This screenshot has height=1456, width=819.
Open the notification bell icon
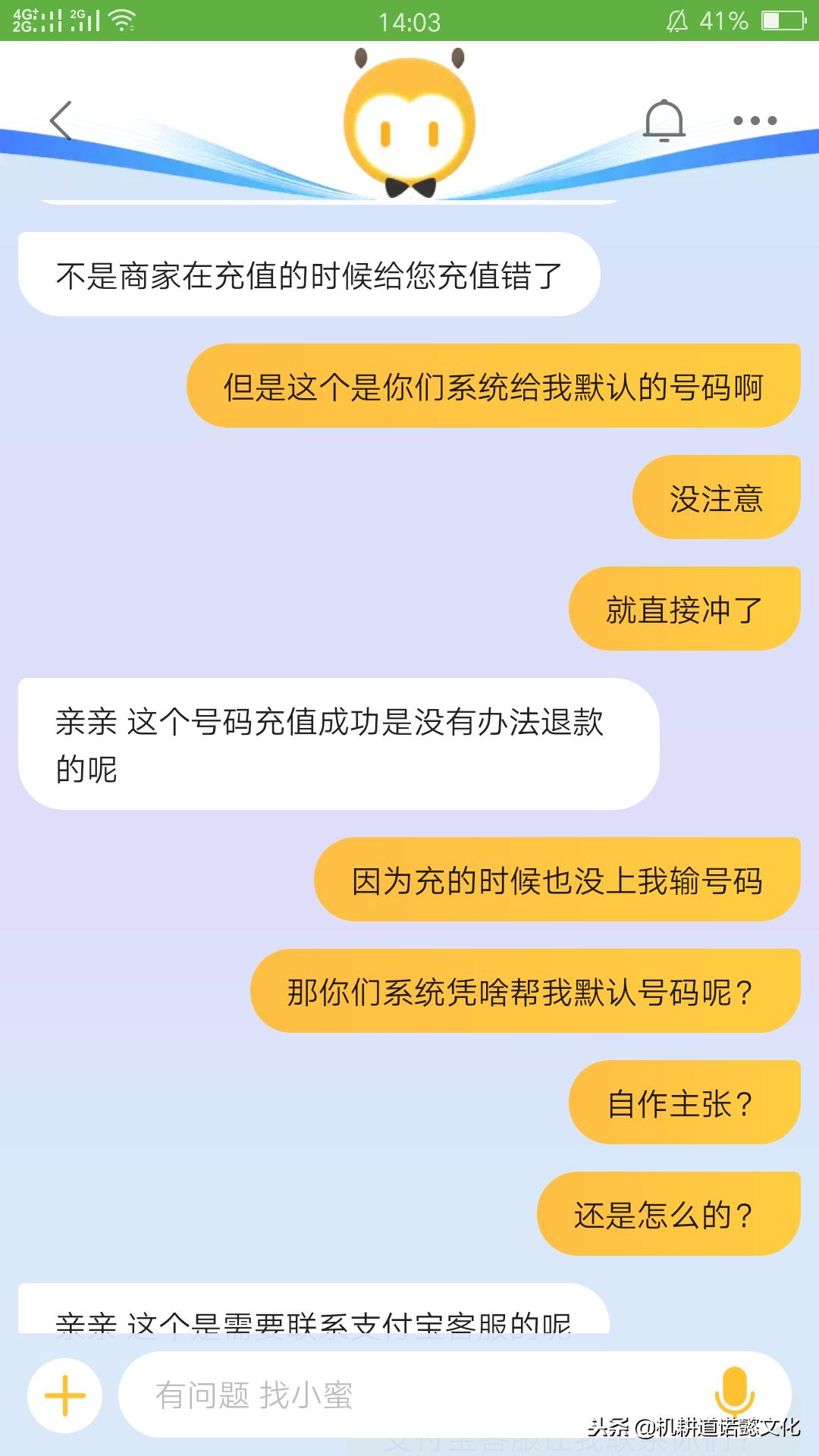664,118
